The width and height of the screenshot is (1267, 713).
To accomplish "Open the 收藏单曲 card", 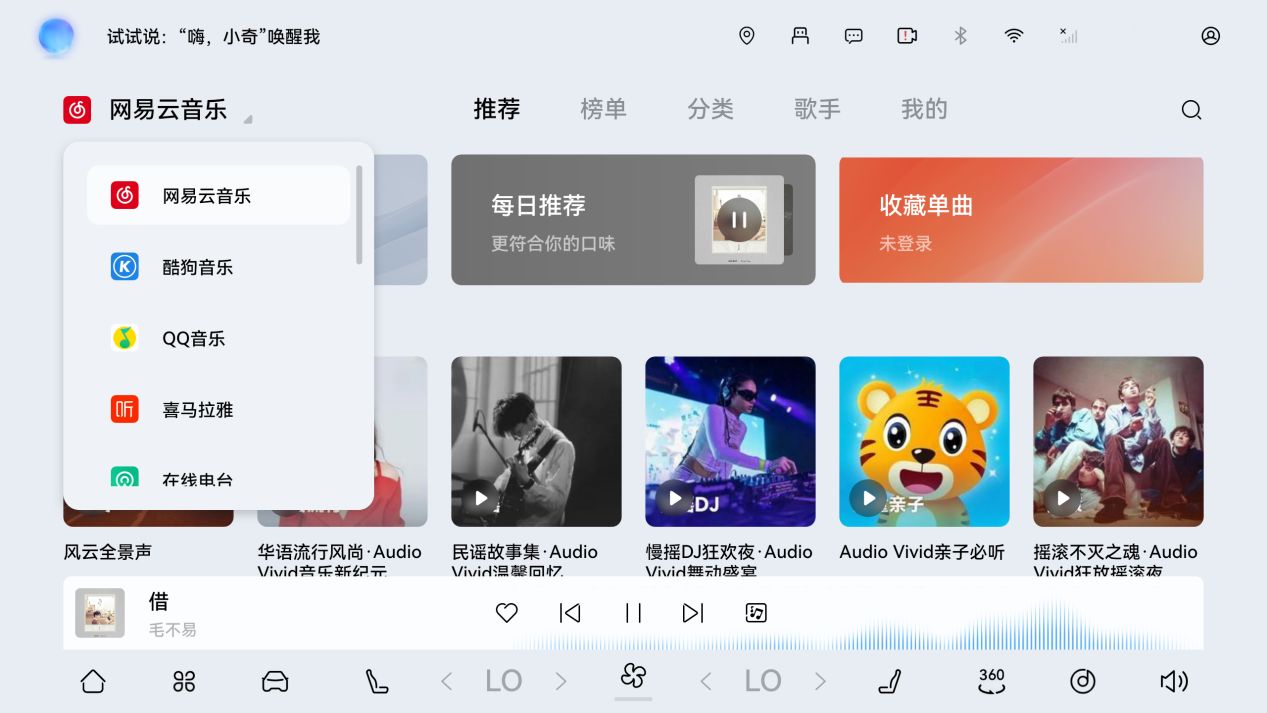I will (x=1020, y=219).
